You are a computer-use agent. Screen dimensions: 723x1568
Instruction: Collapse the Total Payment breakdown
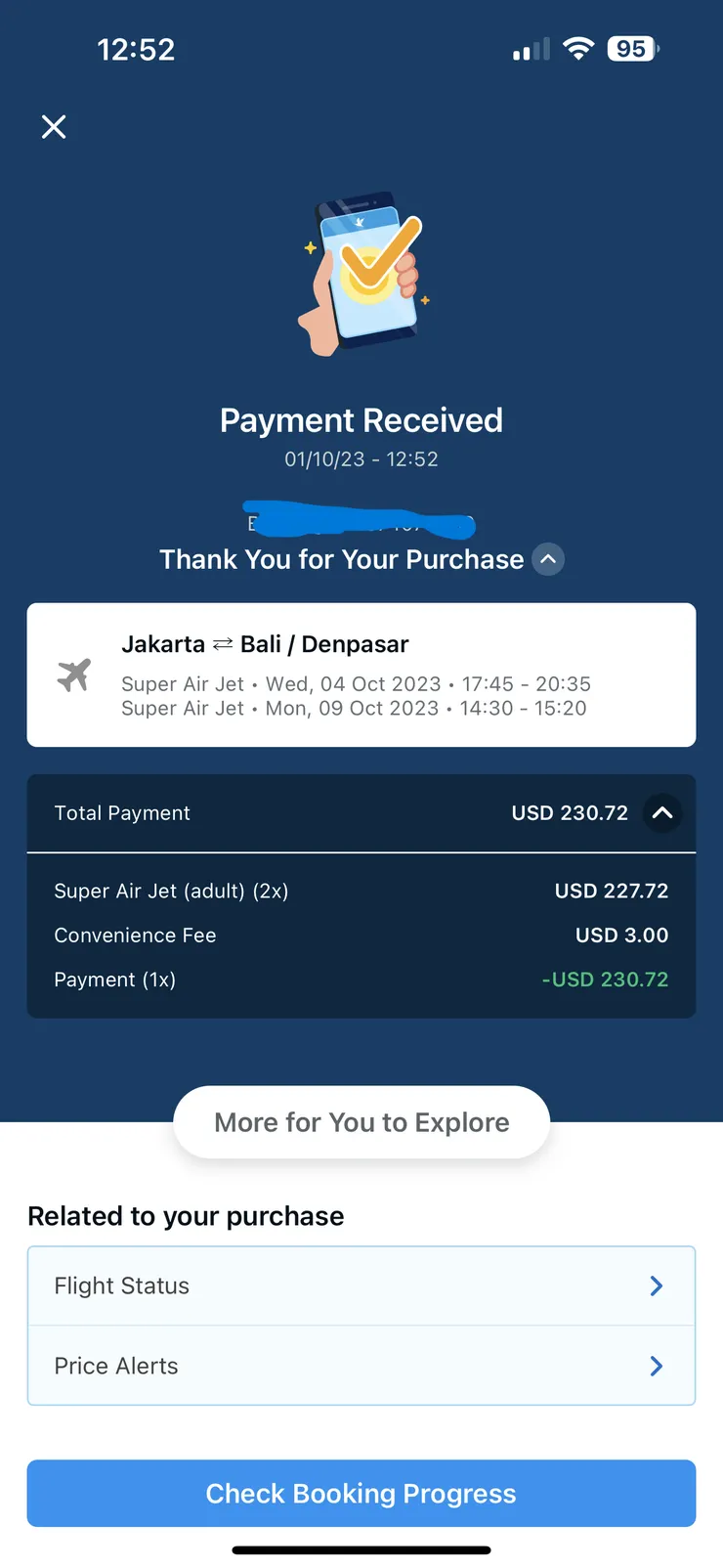(661, 813)
